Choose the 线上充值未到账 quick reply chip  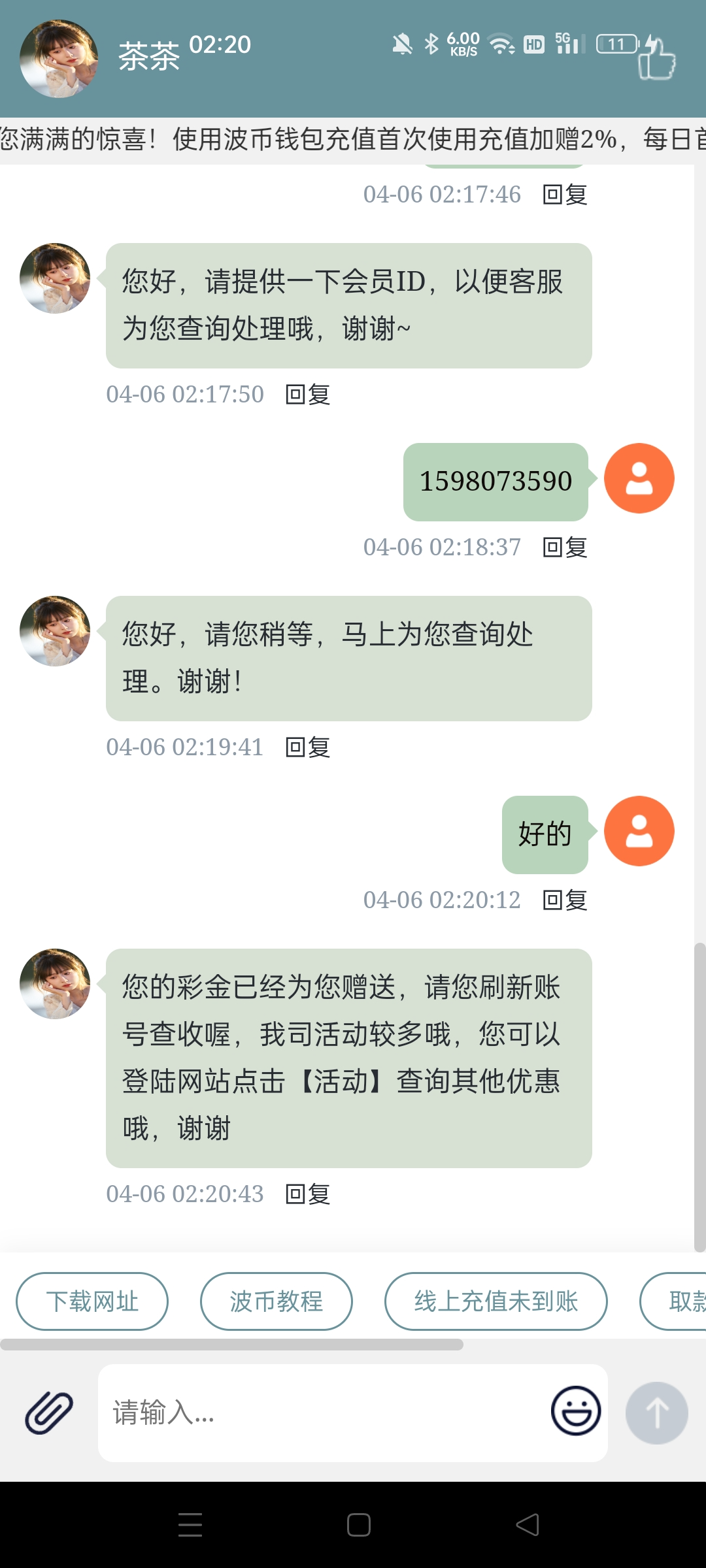point(496,1301)
